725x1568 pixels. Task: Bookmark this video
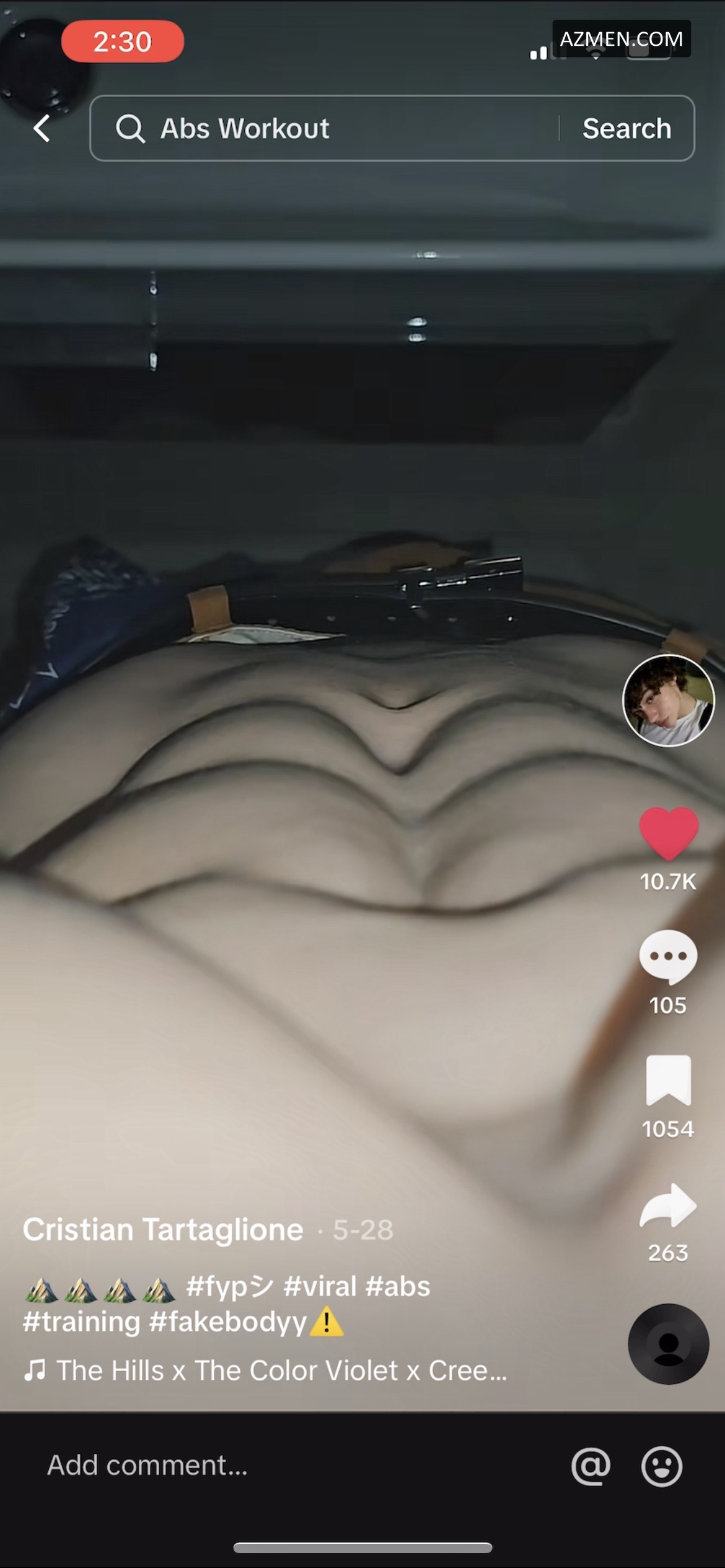tap(668, 1080)
